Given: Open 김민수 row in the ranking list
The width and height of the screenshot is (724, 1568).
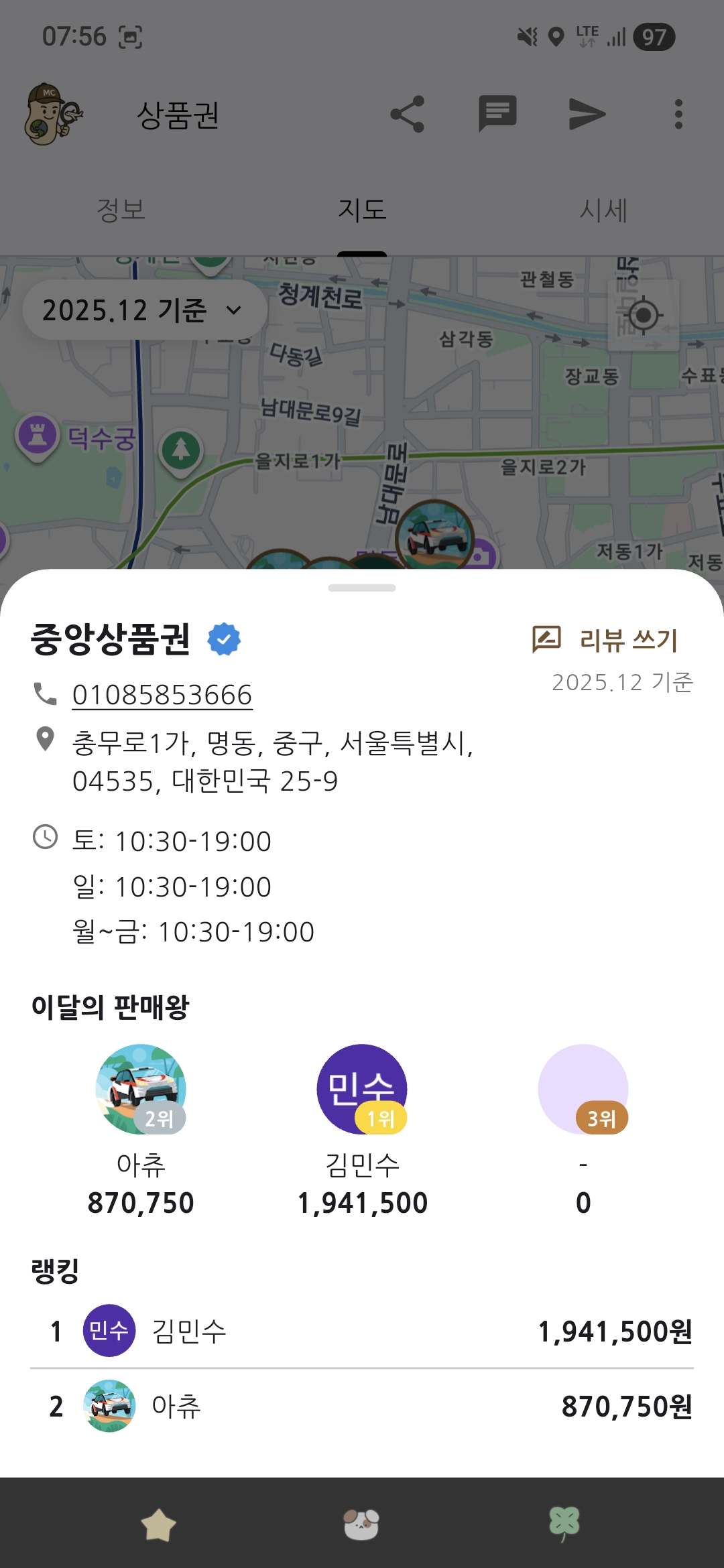Looking at the screenshot, I should click(x=362, y=1331).
